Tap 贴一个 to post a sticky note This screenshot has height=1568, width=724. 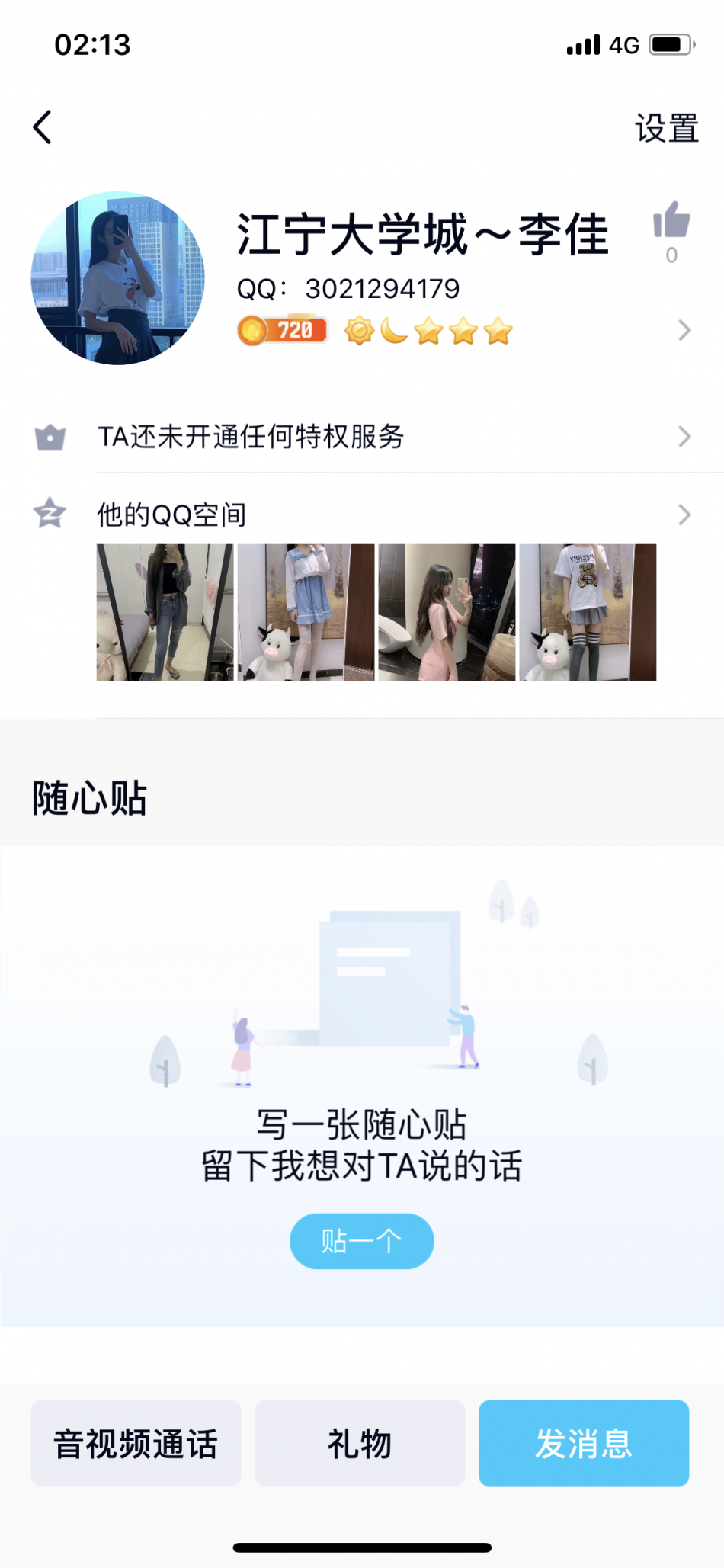(x=362, y=1241)
